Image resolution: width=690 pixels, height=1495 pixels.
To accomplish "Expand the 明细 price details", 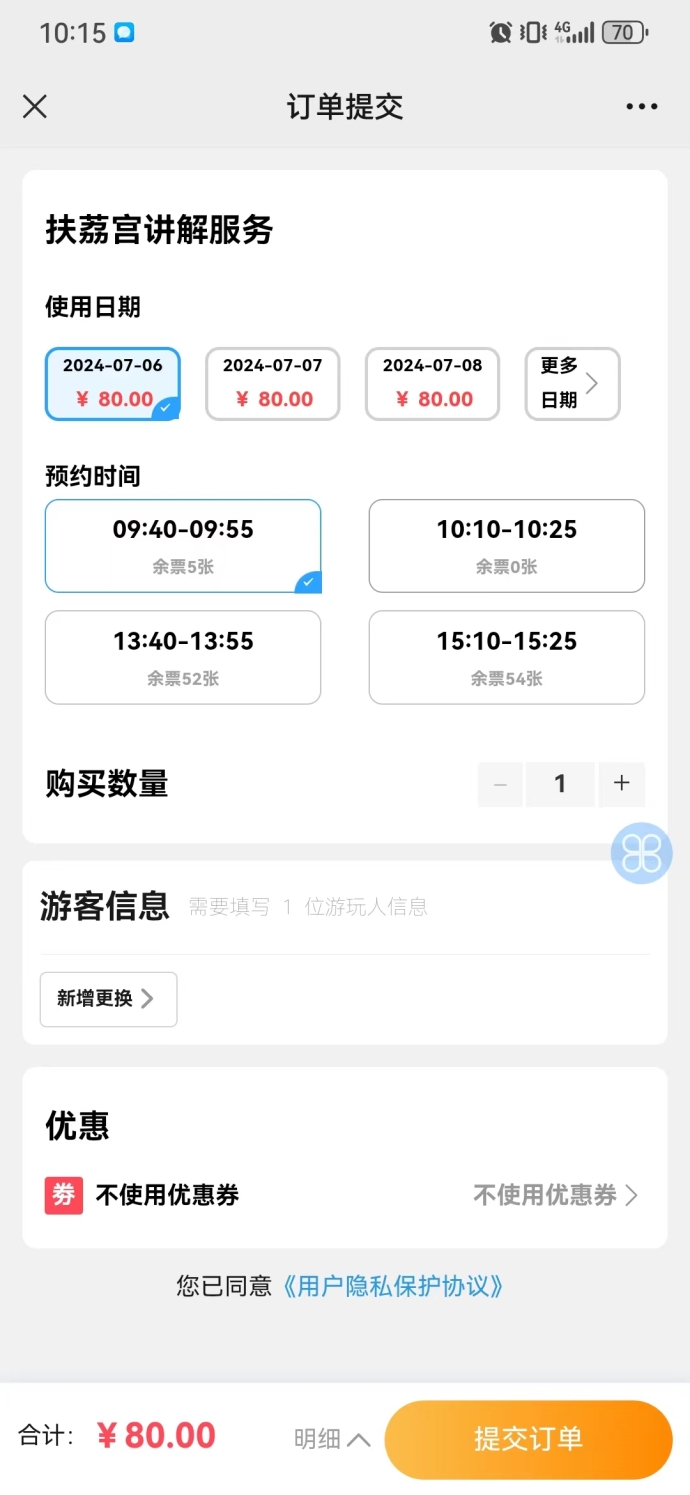I will click(332, 1439).
